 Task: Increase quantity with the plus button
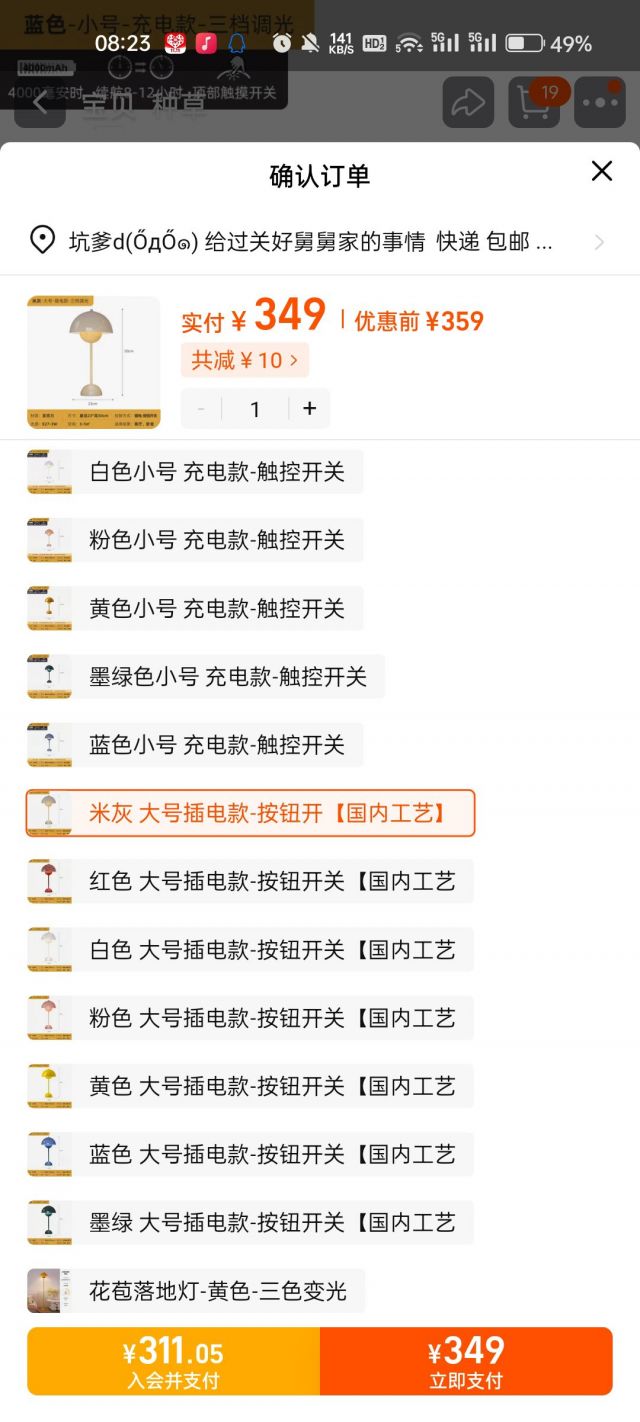pos(309,408)
